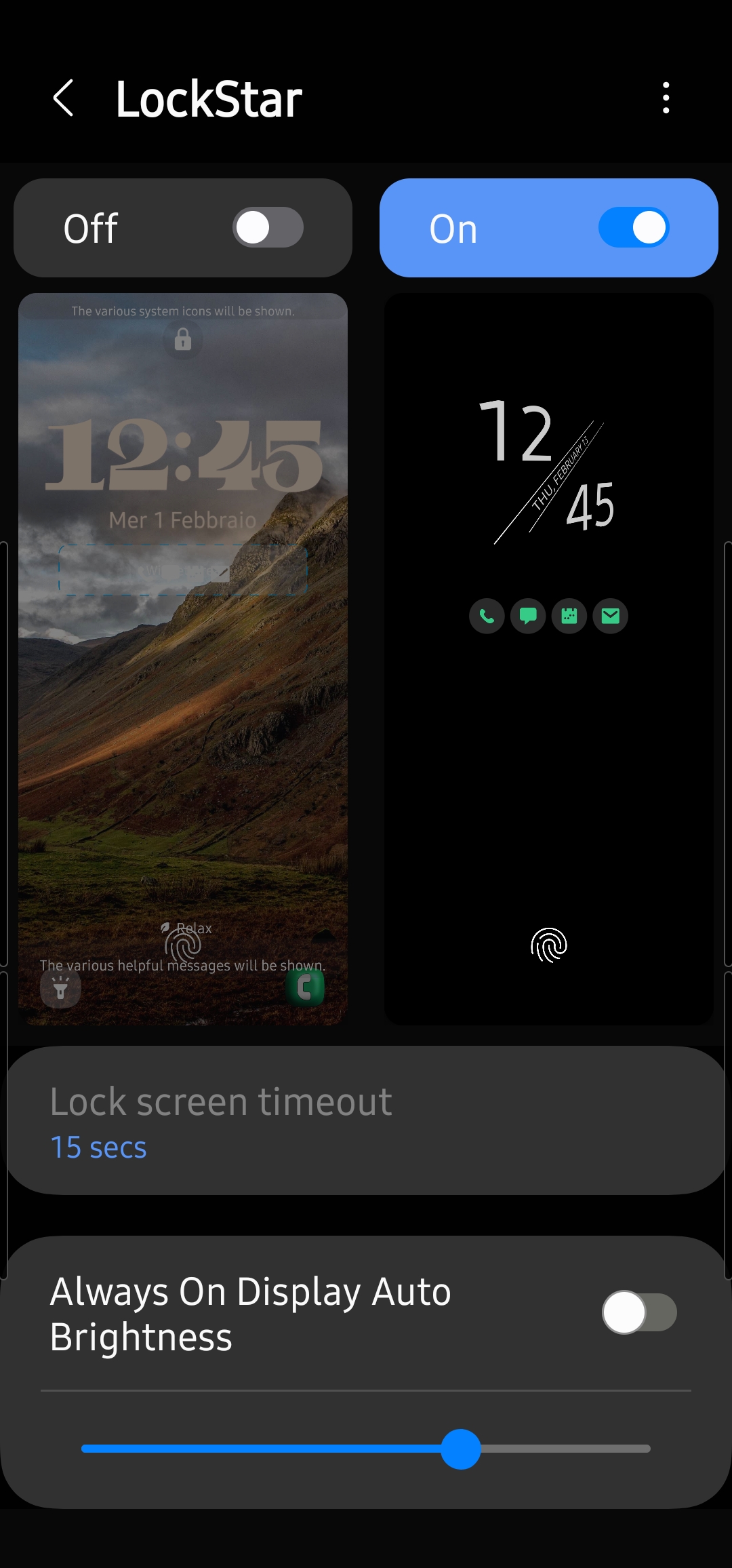Toggle the On switch for Always On Display
The image size is (732, 1568).
(633, 228)
